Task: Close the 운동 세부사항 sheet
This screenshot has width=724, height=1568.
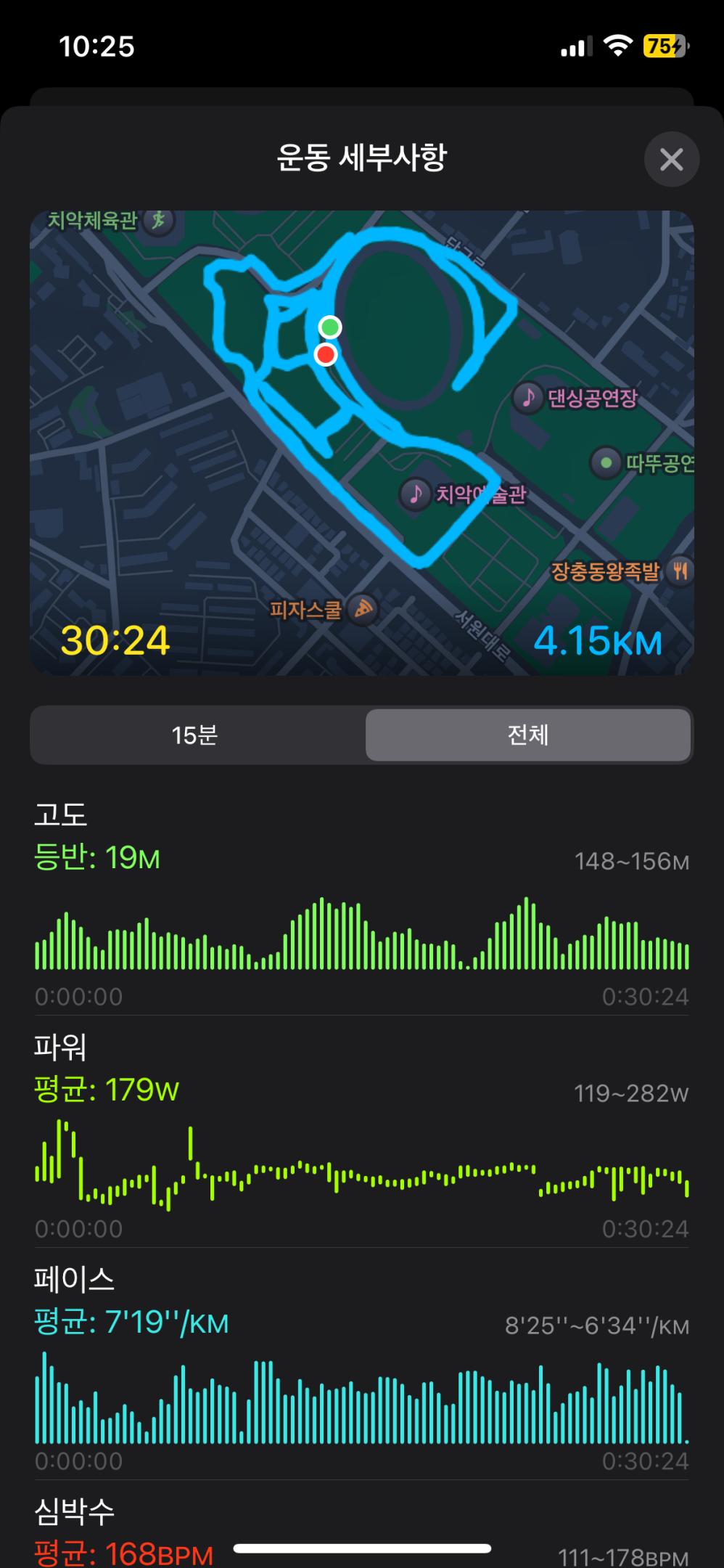Action: pos(671,160)
